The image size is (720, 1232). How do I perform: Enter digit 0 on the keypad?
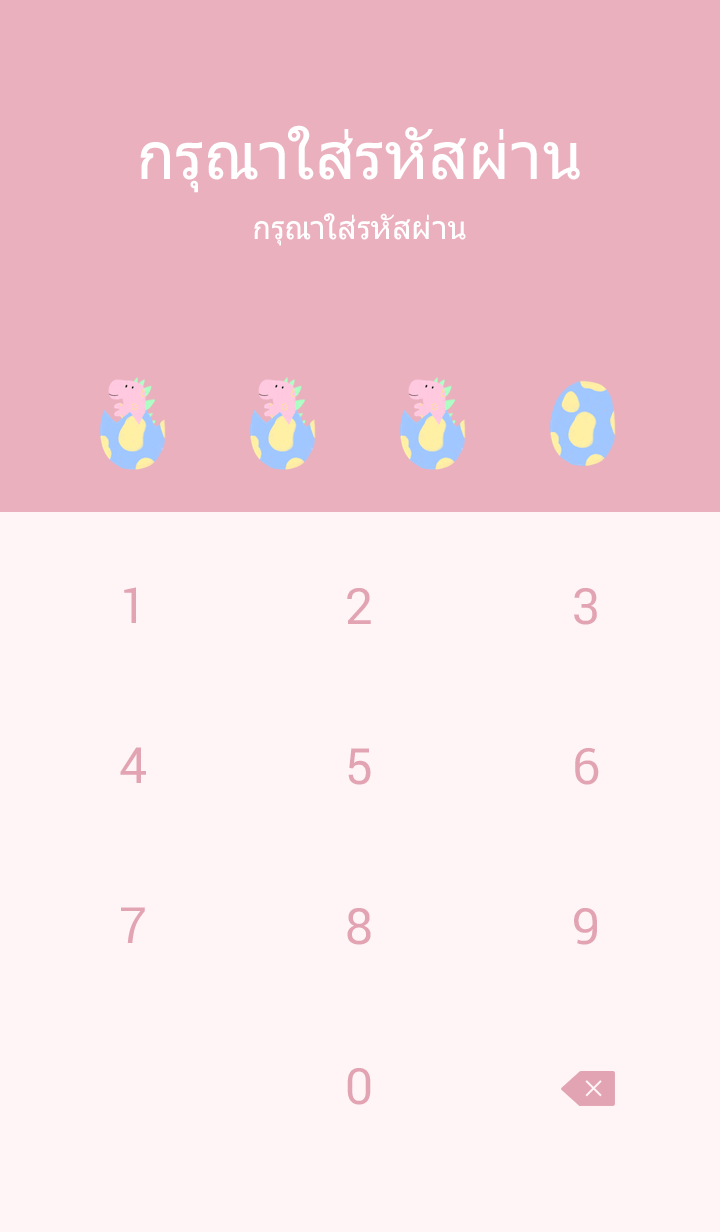point(359,1087)
